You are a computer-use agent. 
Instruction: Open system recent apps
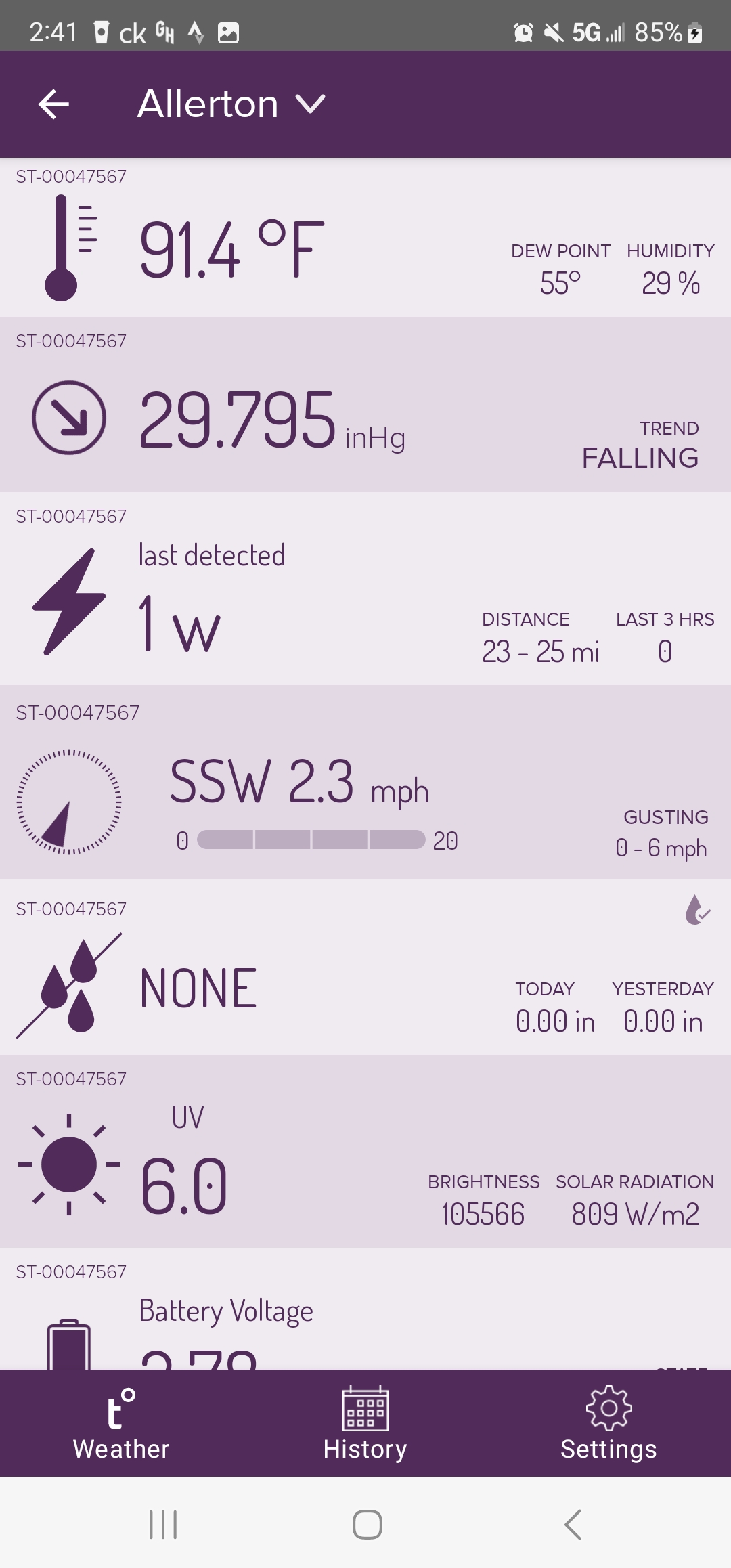coord(163,1525)
